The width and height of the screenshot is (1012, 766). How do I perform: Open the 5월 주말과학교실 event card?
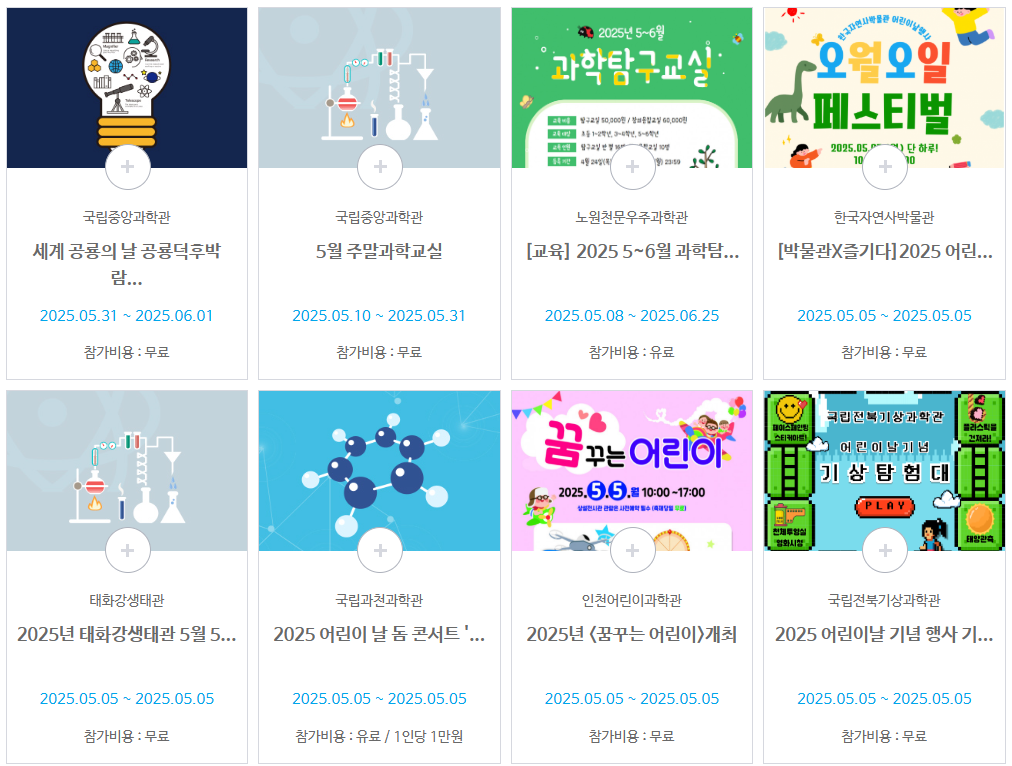coord(379,251)
